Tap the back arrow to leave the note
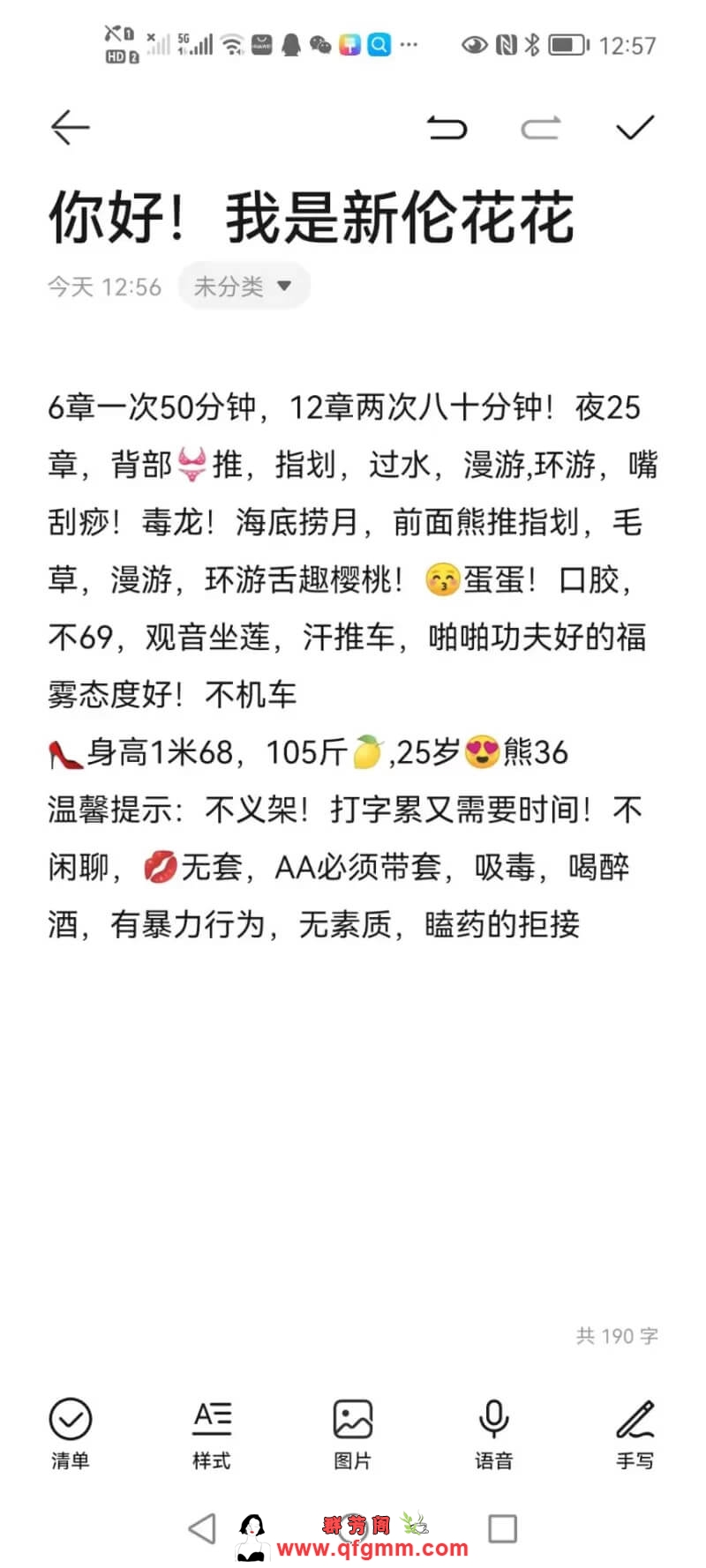706x1568 pixels. coord(70,128)
